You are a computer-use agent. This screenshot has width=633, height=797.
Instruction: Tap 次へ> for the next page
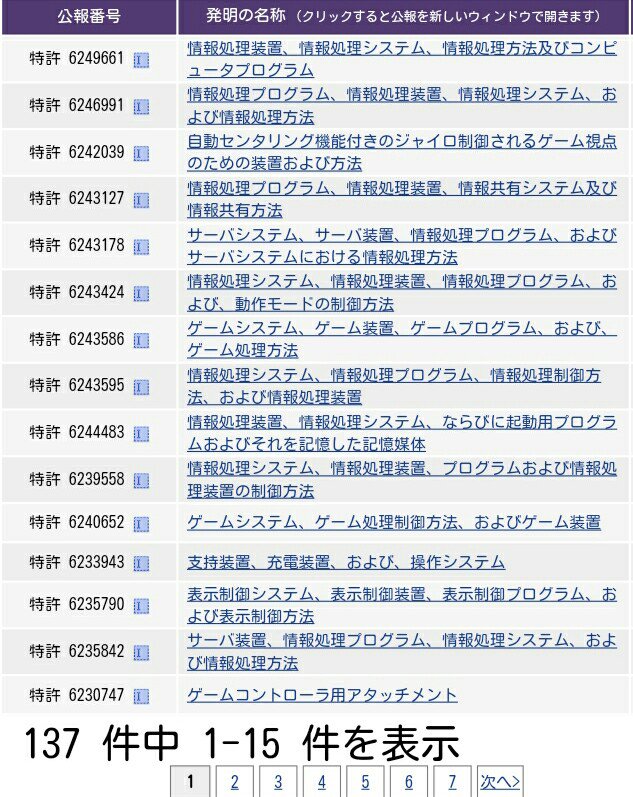(500, 782)
